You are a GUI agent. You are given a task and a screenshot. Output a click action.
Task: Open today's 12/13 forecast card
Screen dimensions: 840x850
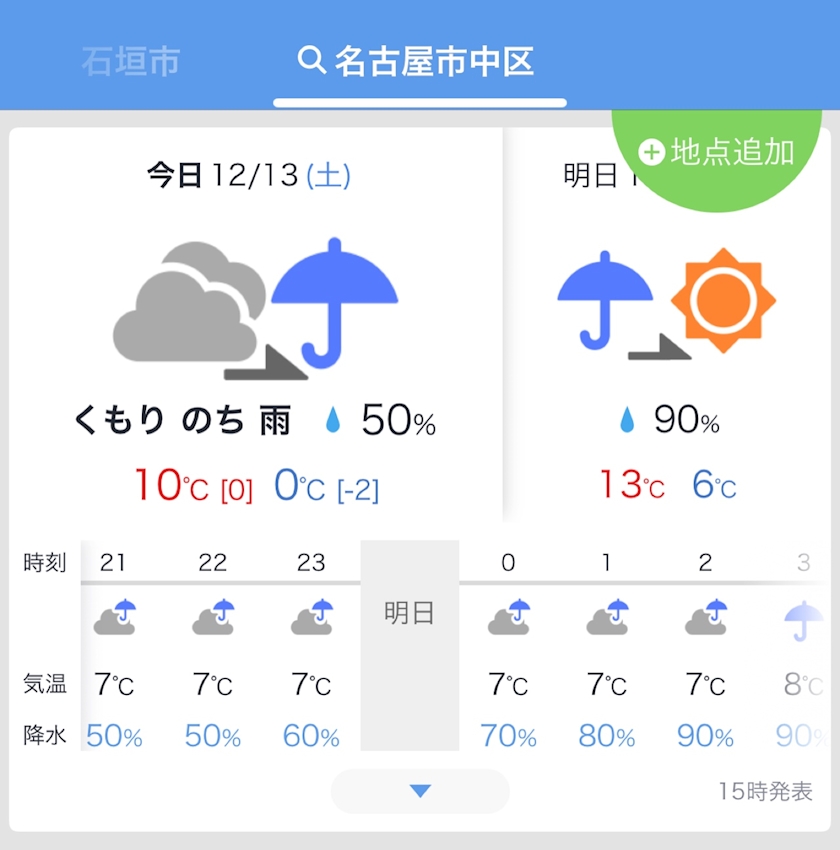tap(256, 325)
